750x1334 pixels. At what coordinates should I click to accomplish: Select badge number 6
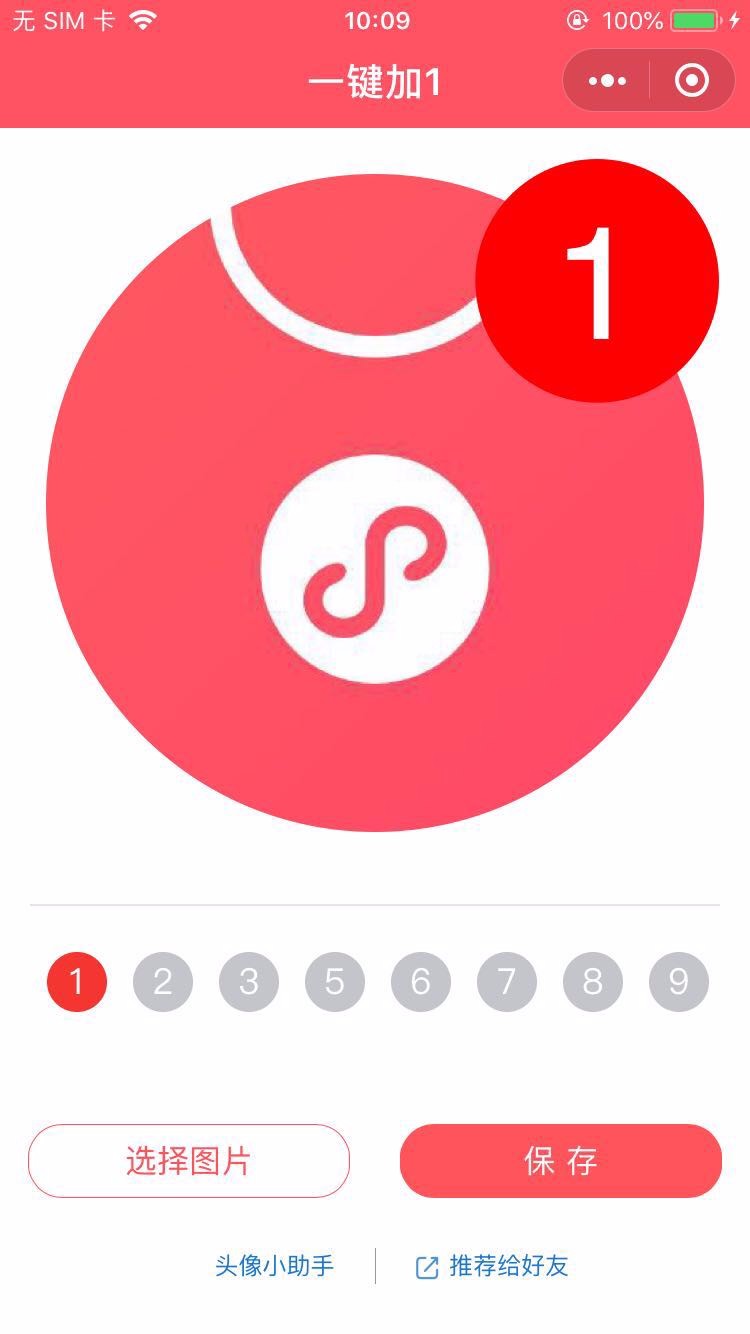coord(421,982)
